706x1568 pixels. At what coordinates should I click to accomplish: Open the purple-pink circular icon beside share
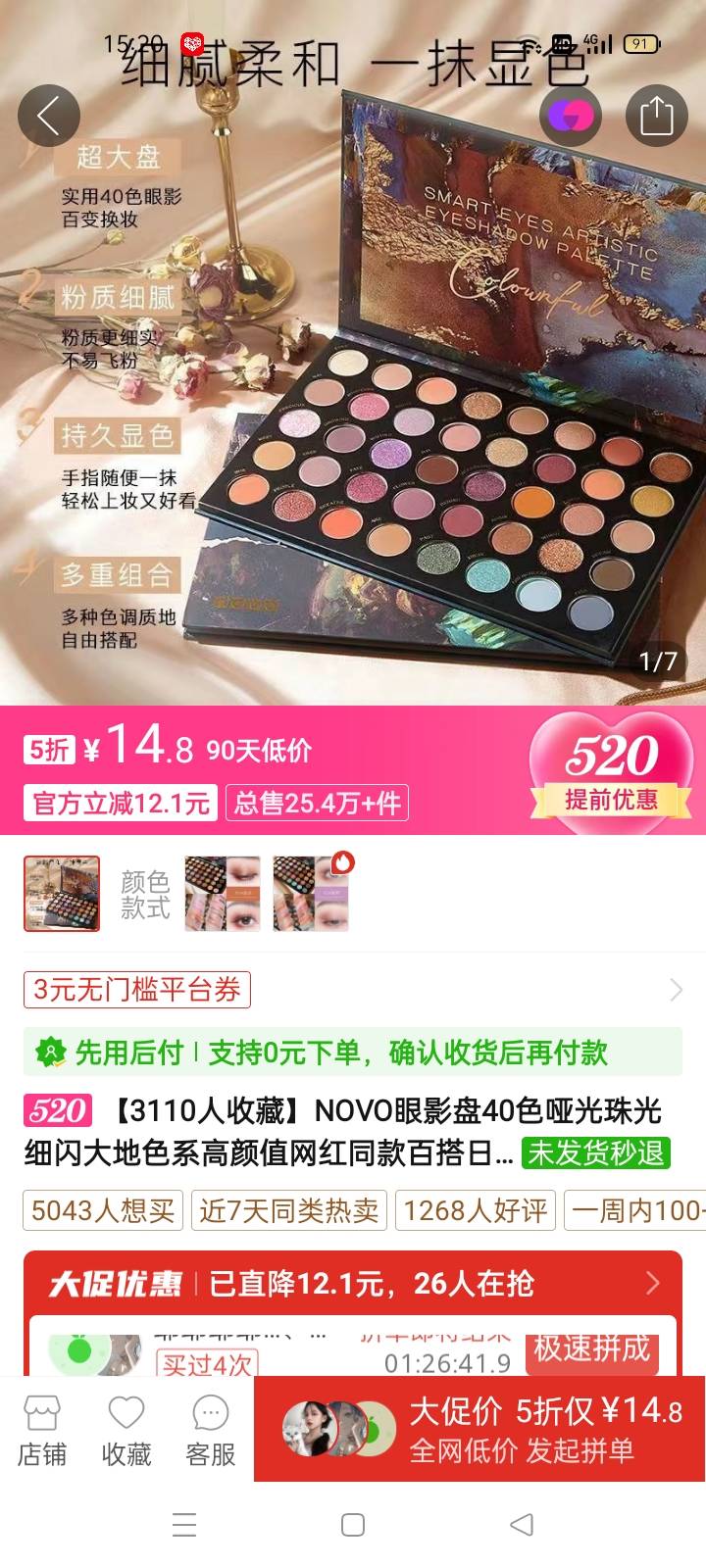pos(571,117)
